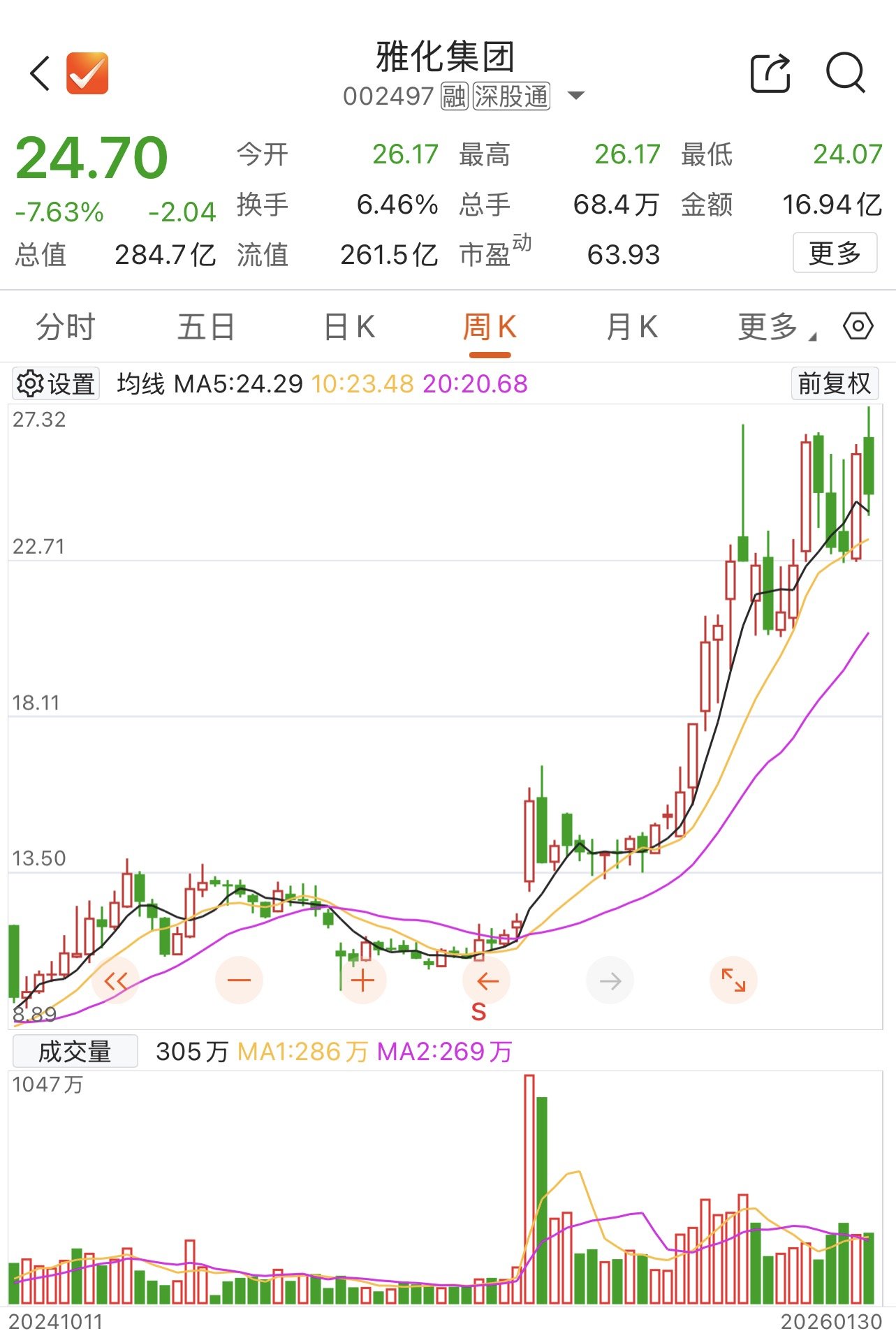Open the stock search
This screenshot has height=1331, width=896.
(845, 73)
